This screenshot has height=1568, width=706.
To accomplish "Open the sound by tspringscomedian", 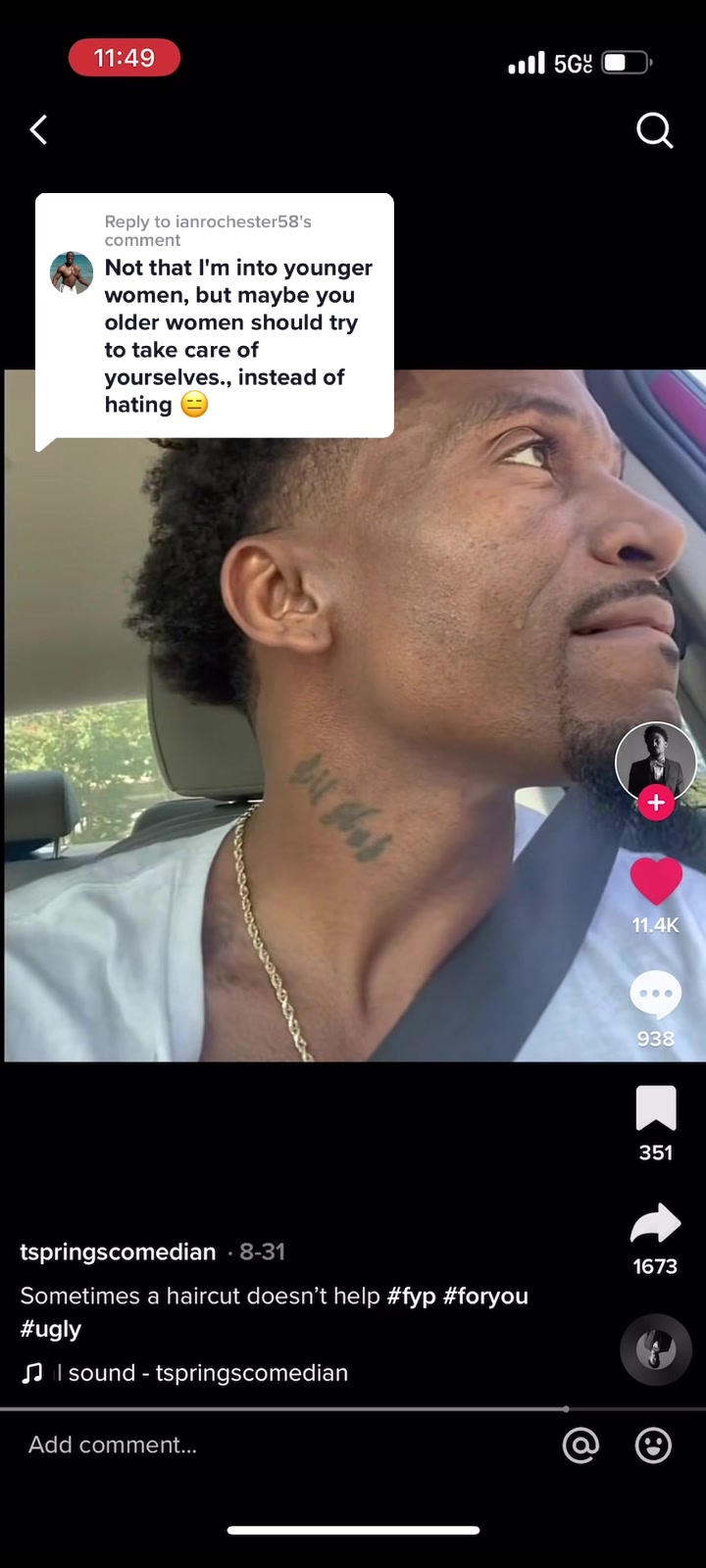I will click(206, 1373).
